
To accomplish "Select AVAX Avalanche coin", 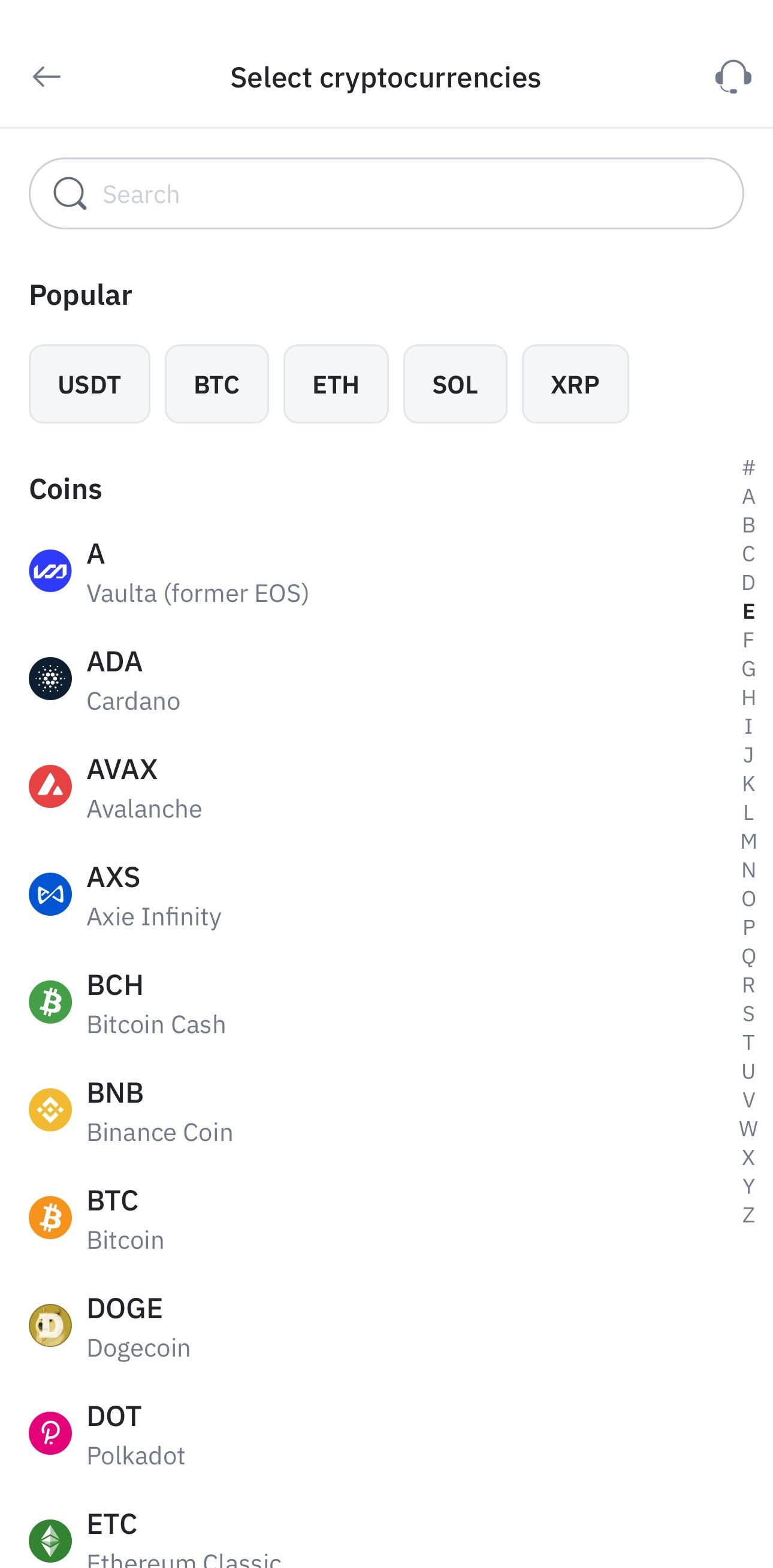I will (x=366, y=787).
